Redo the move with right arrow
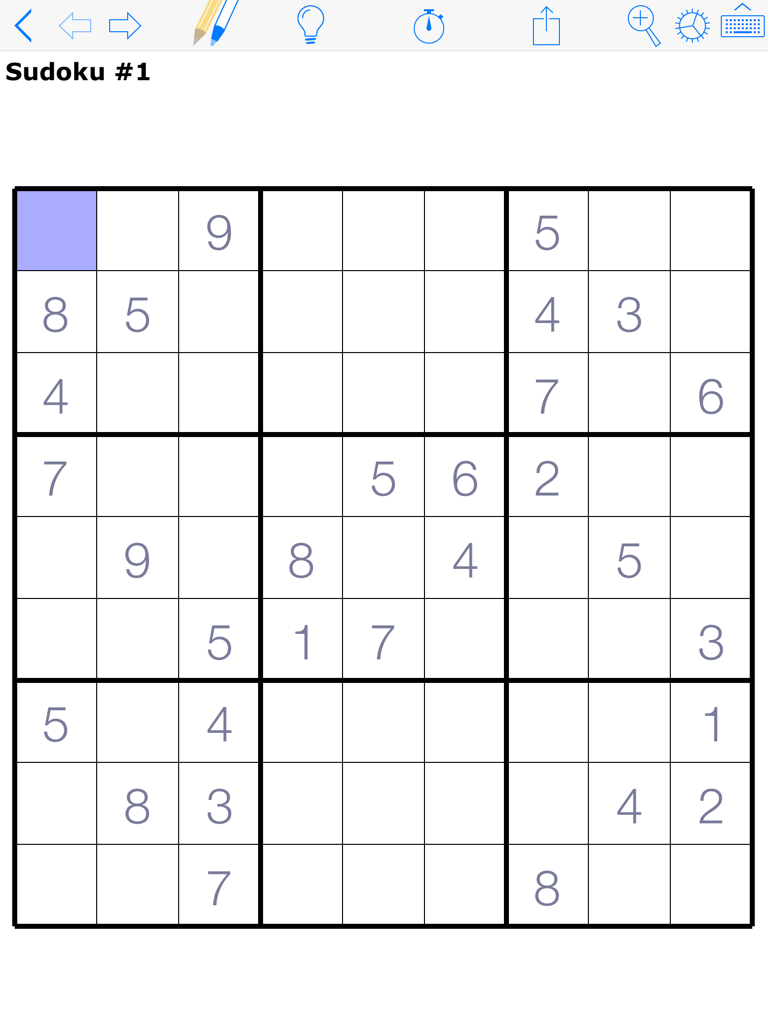 (125, 26)
